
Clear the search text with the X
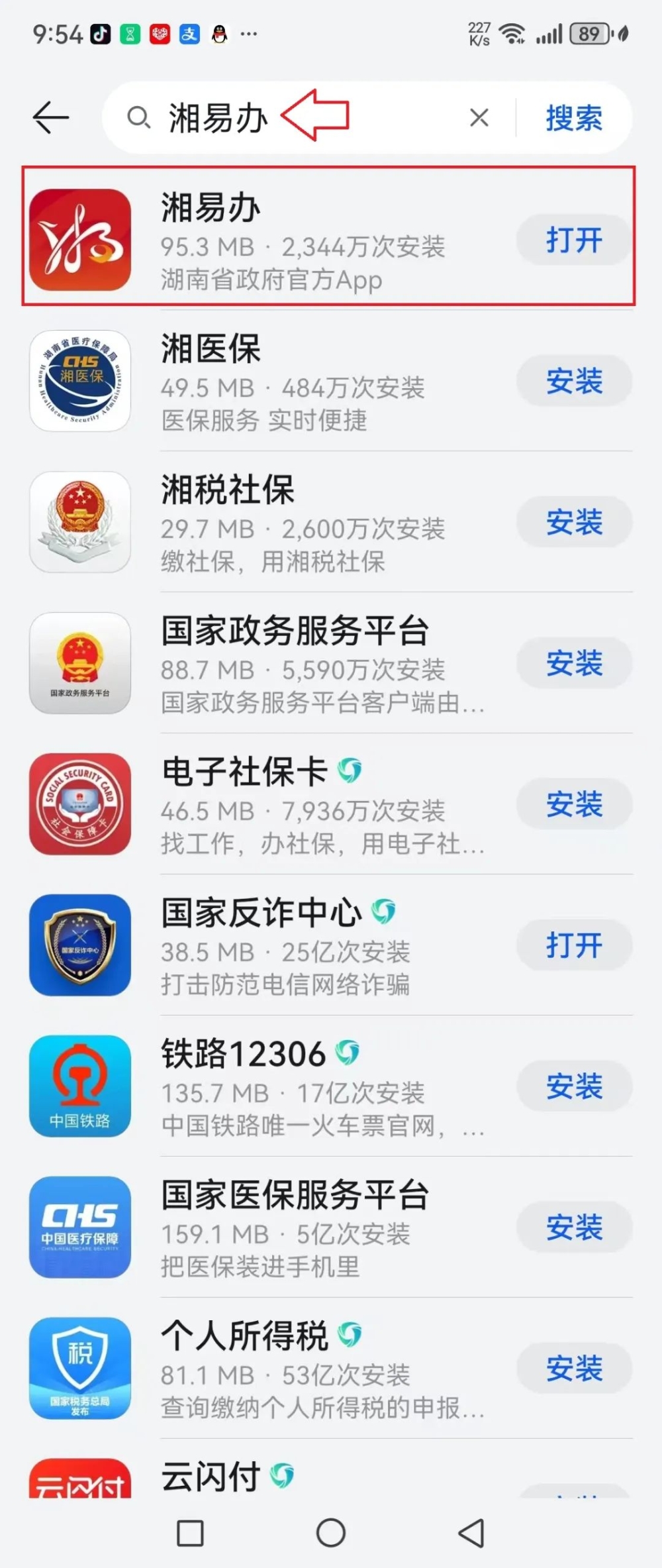click(x=479, y=118)
